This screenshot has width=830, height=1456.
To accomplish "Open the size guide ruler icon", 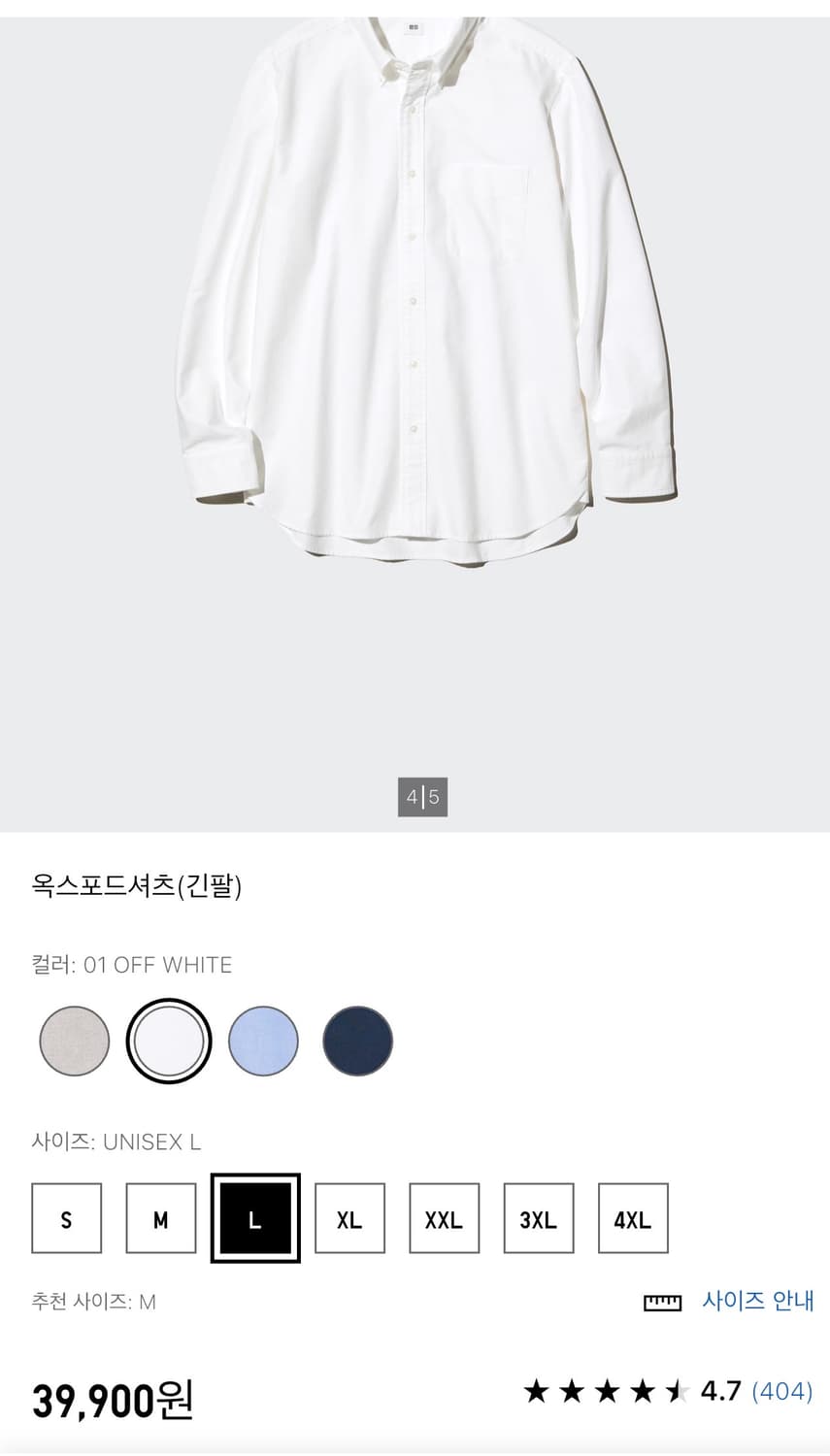I will pos(662,1302).
